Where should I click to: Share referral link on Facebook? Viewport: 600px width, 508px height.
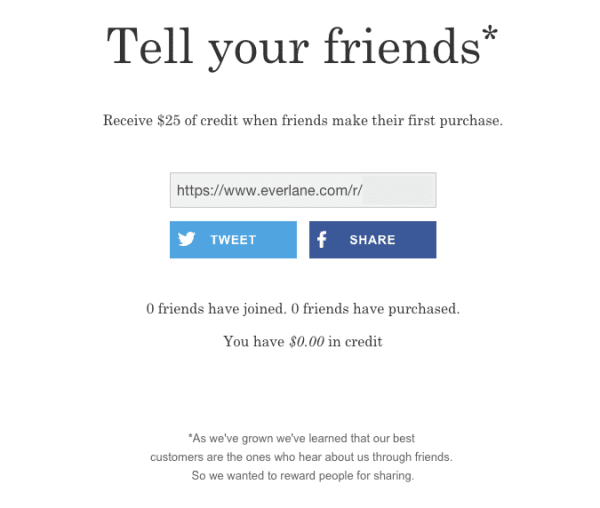coord(372,240)
